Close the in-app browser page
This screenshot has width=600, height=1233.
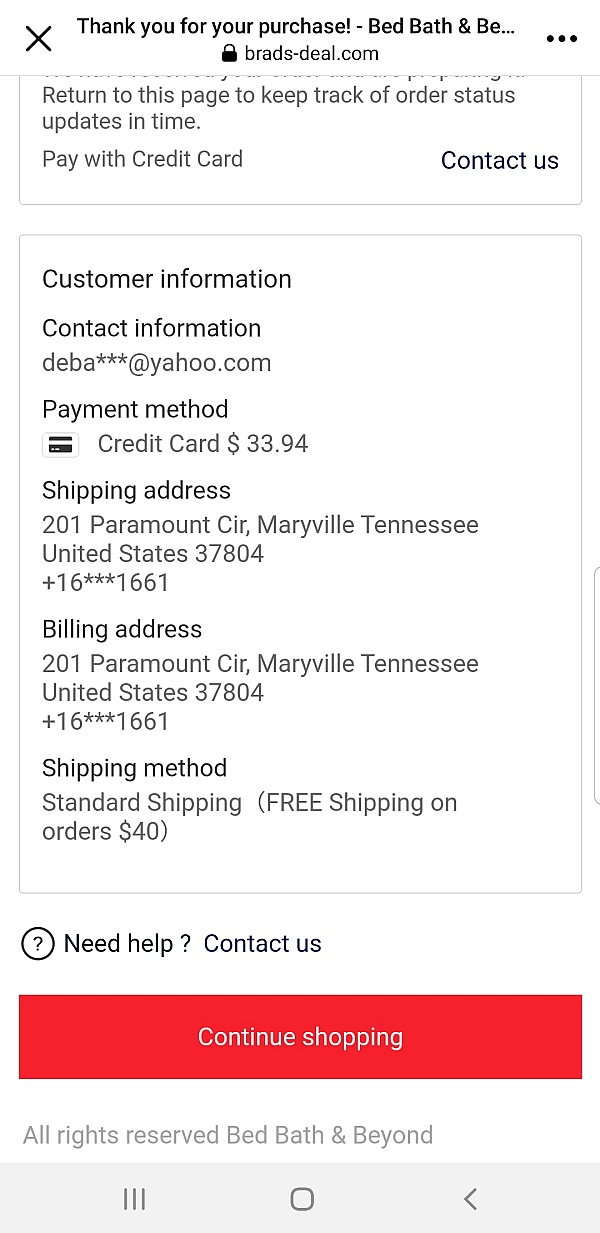click(38, 39)
